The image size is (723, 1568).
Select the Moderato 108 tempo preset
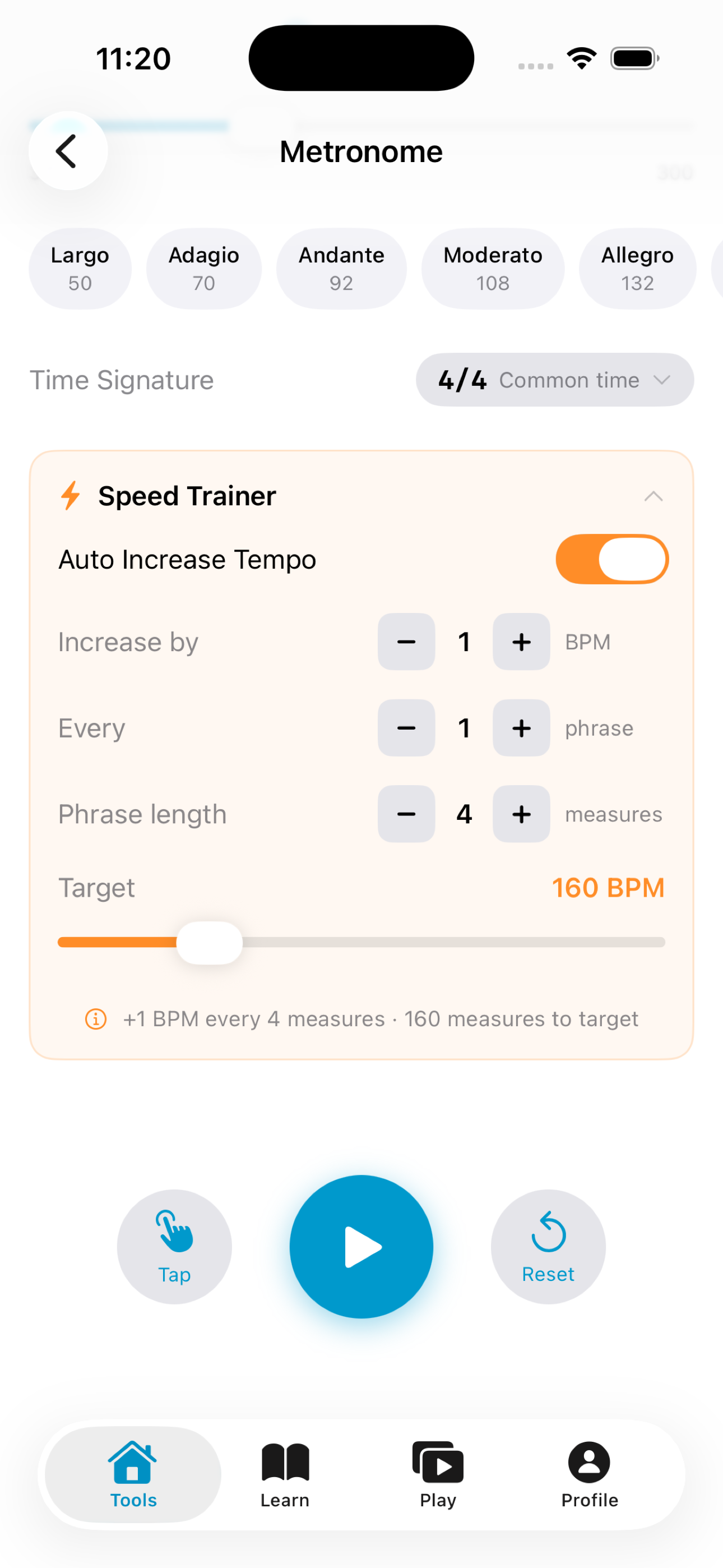[x=492, y=268]
